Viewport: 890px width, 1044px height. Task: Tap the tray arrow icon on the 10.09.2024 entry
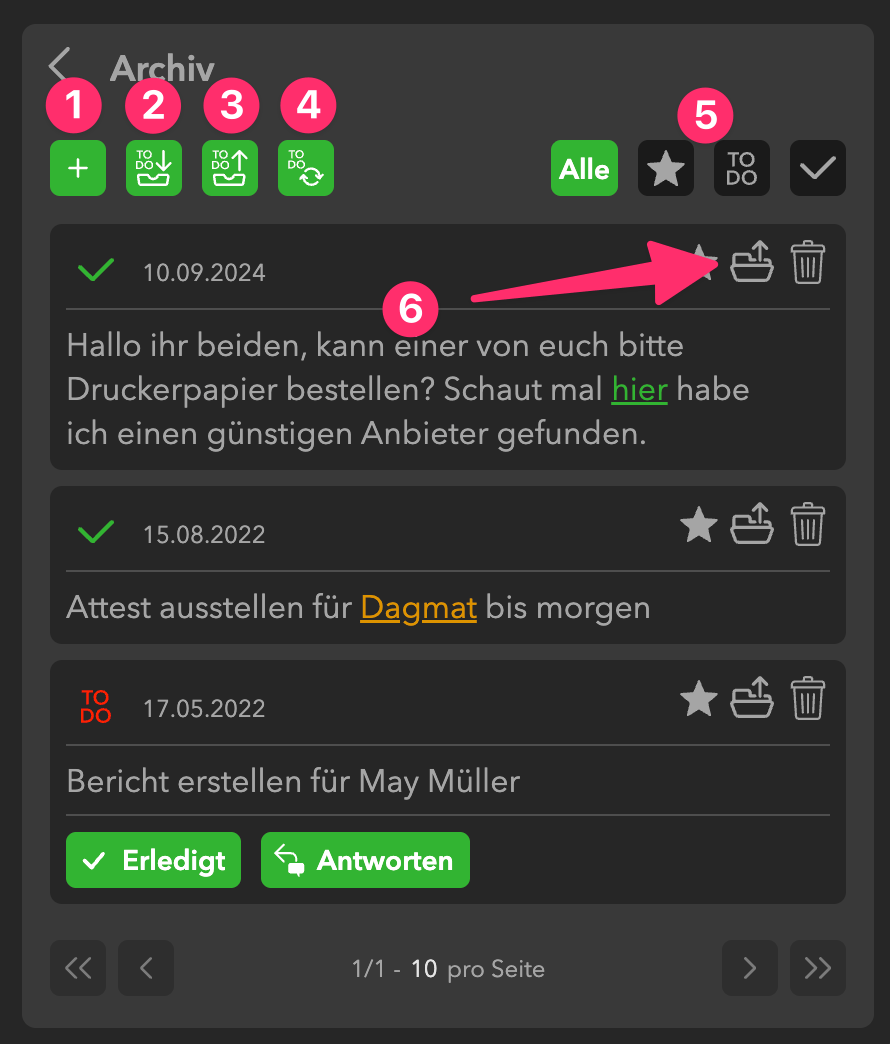tap(752, 263)
